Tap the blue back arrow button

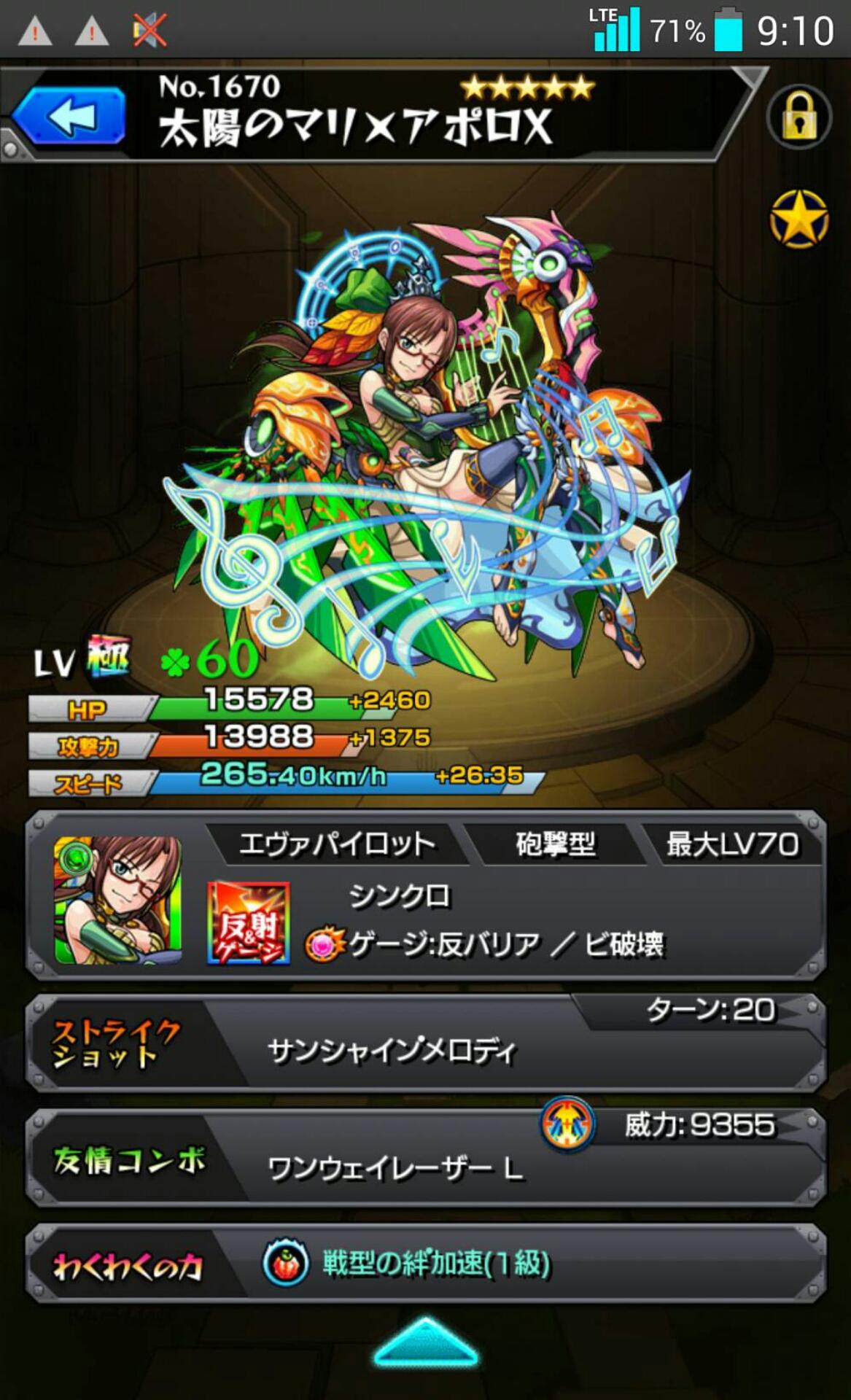click(71, 117)
